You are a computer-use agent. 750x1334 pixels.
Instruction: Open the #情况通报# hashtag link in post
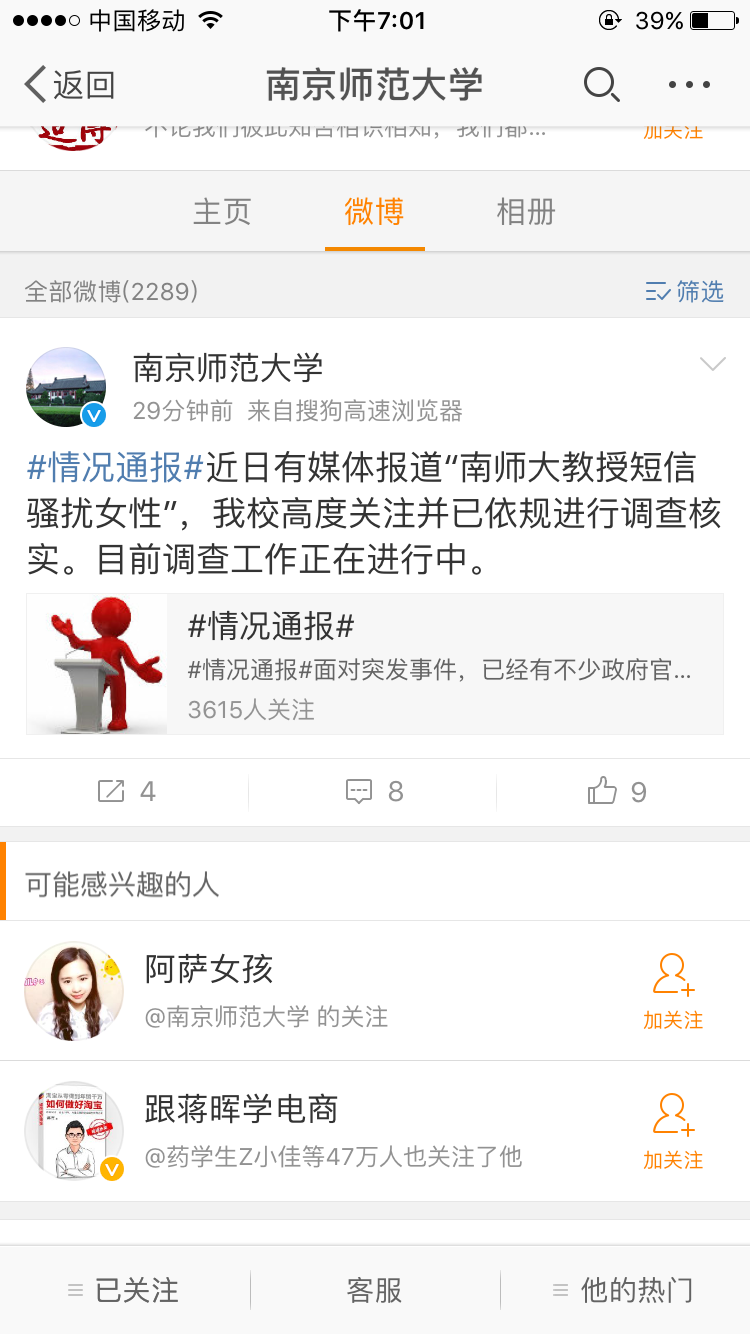(115, 467)
